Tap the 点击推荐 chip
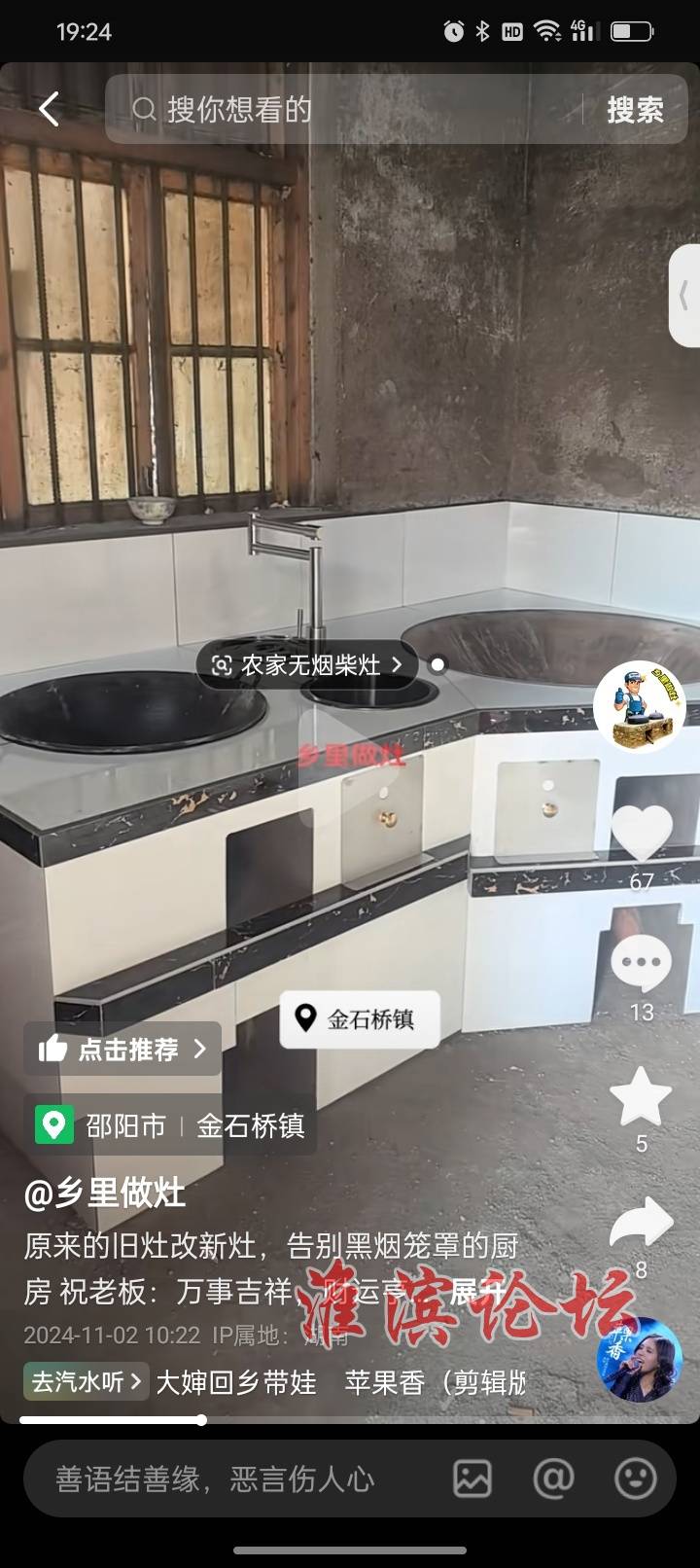The width and height of the screenshot is (700, 1568). pyautogui.click(x=122, y=1050)
